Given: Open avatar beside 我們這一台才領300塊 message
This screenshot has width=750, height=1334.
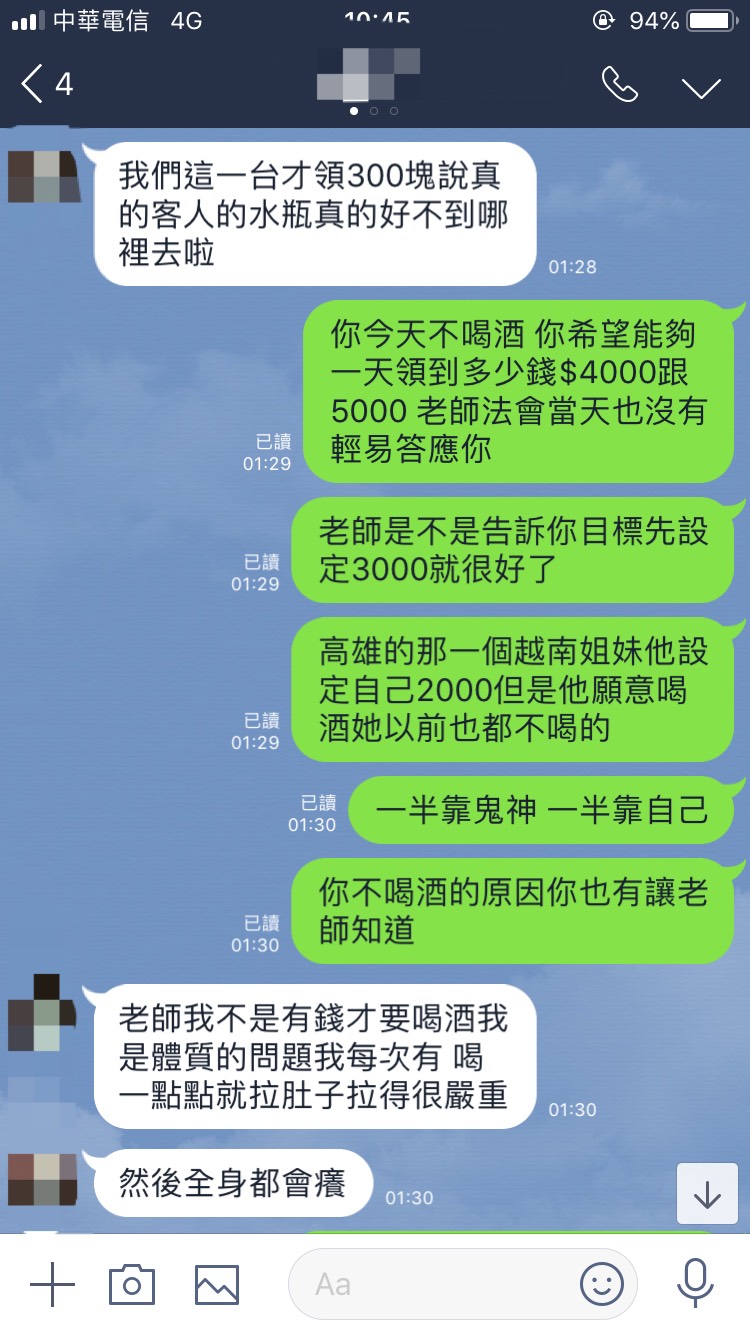Looking at the screenshot, I should [43, 177].
